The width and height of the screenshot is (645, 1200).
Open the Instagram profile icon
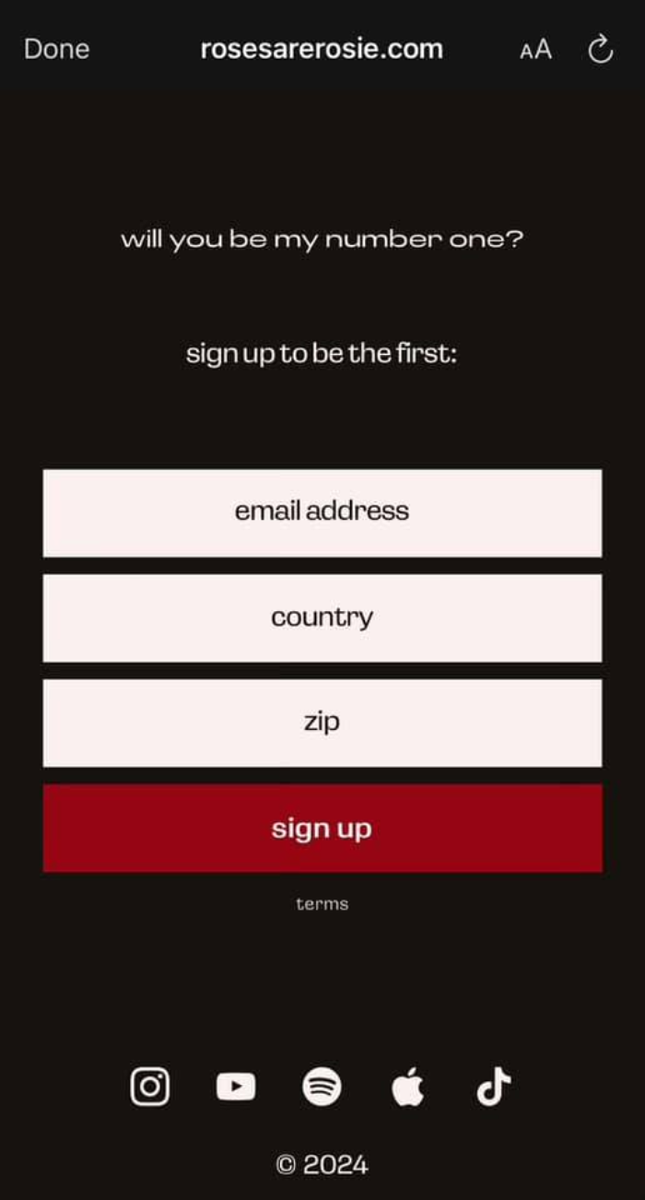coord(150,1086)
